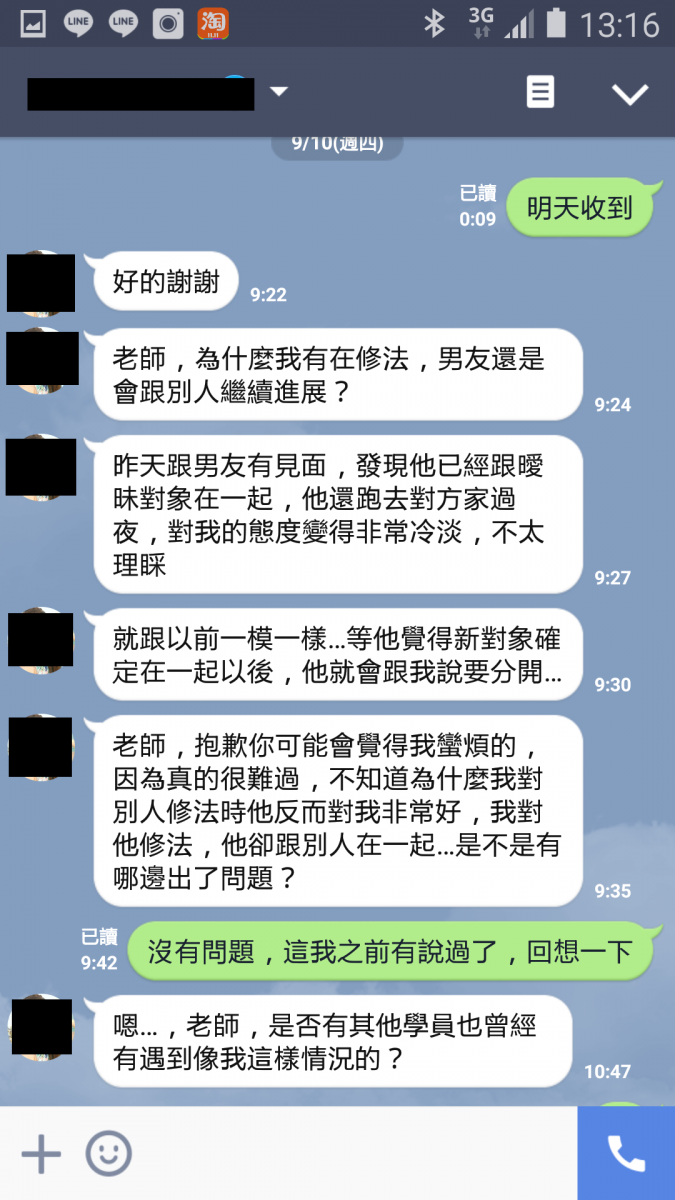Tap the message input field

[350, 1154]
